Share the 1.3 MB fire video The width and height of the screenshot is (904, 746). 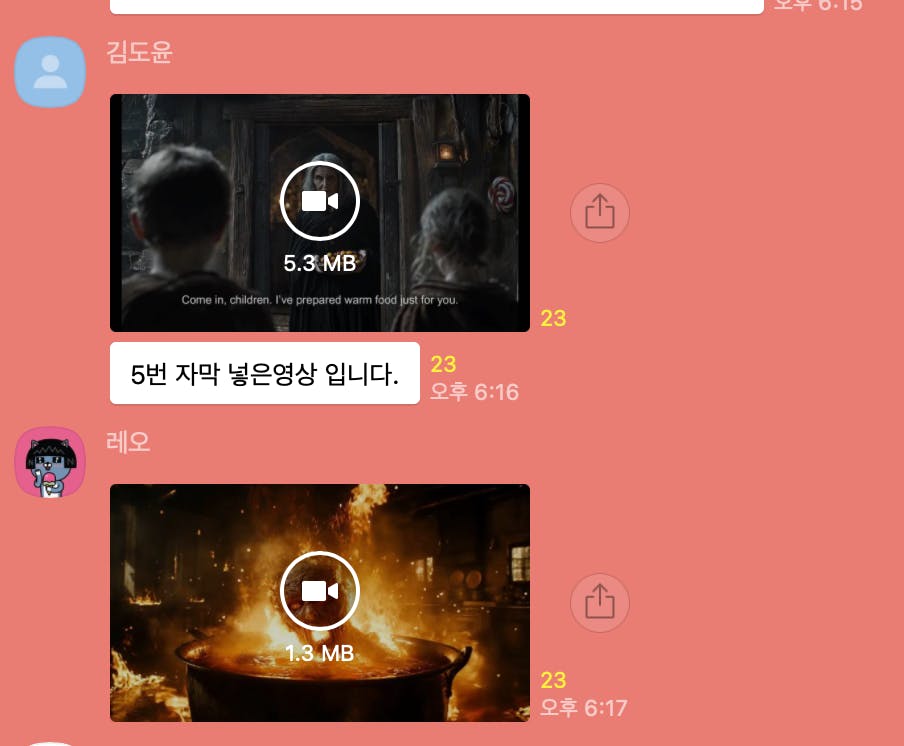tap(599, 603)
